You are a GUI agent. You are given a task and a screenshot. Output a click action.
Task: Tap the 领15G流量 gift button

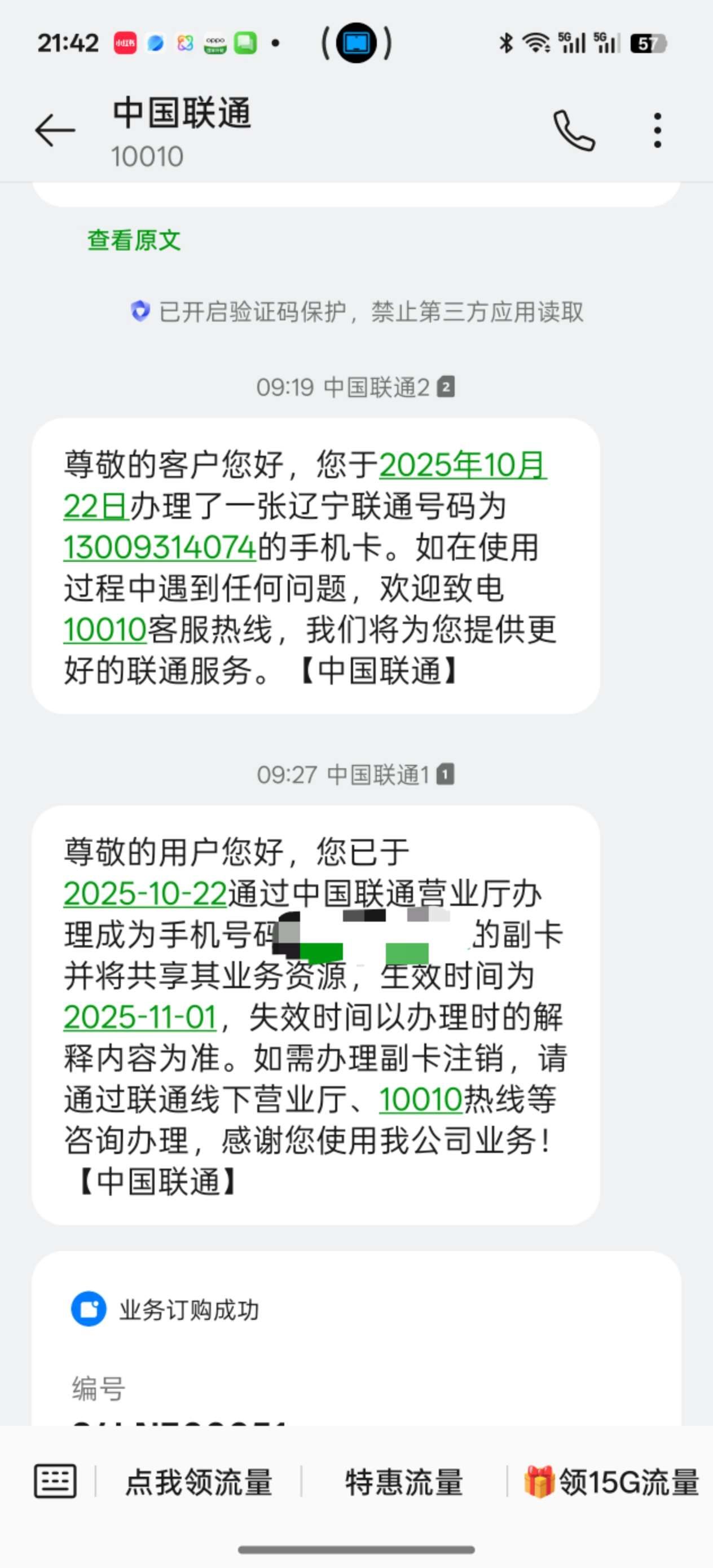point(612,1482)
